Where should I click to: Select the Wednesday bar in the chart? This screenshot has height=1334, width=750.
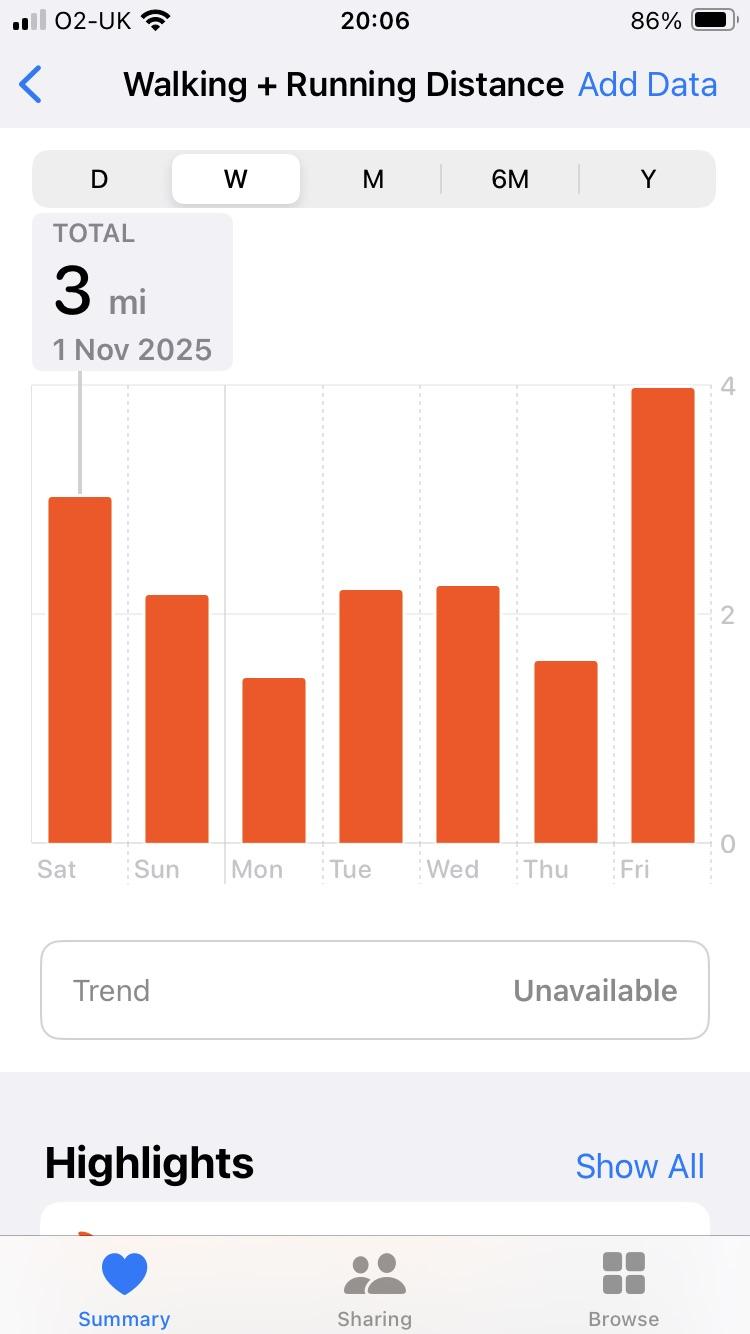[468, 714]
